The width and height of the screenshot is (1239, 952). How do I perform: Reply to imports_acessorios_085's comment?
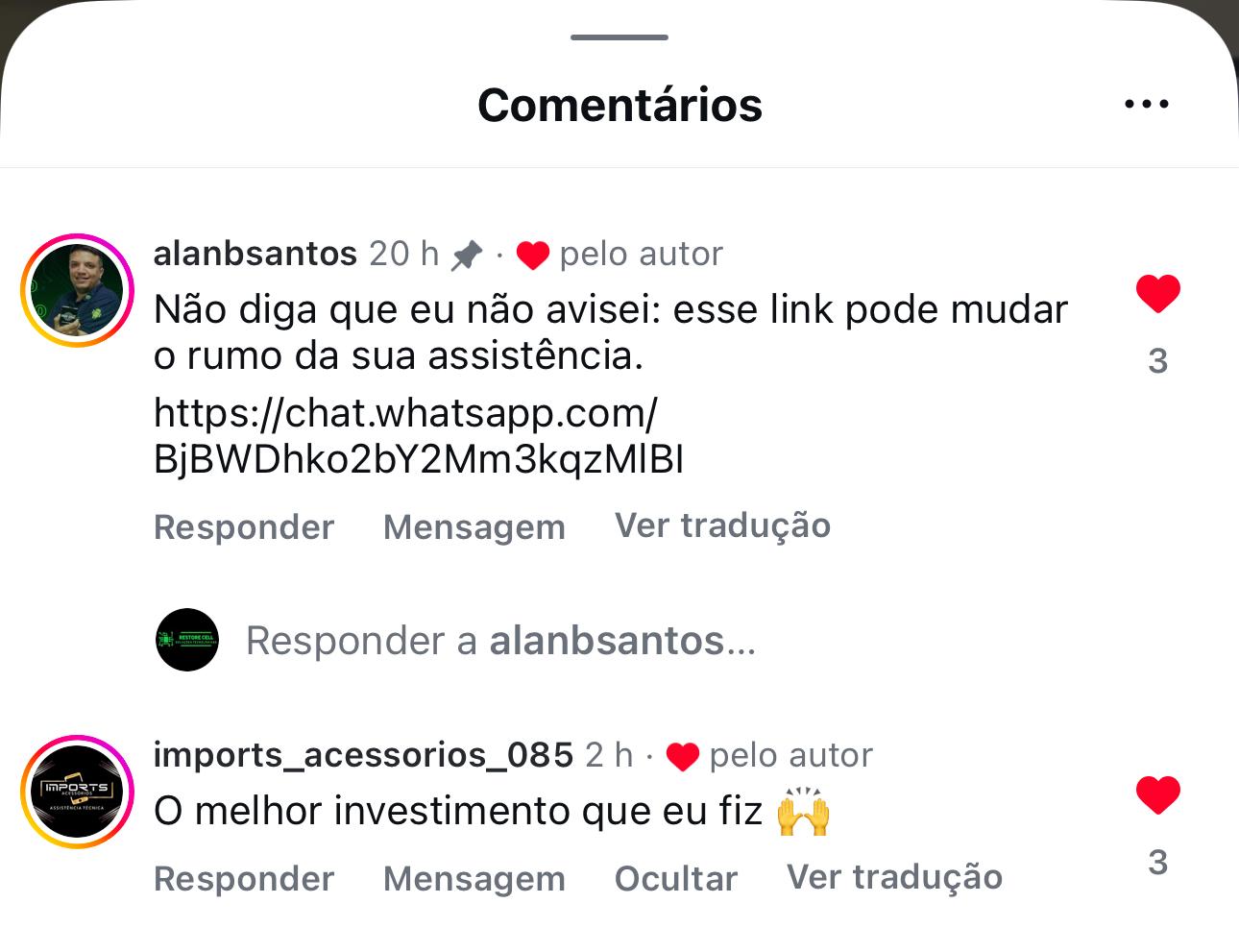(244, 878)
